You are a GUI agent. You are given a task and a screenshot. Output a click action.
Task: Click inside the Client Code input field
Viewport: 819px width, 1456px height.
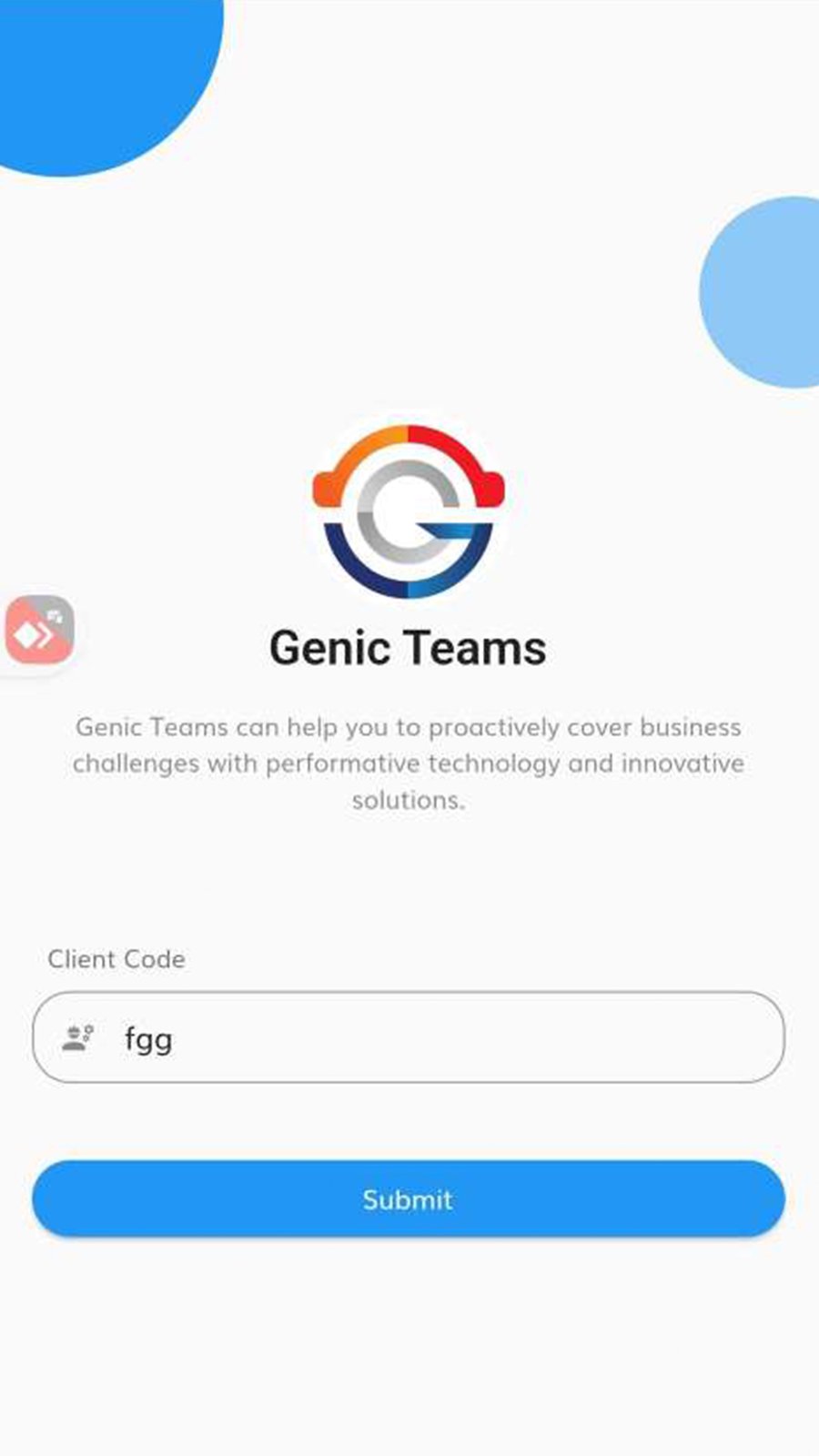click(409, 1037)
